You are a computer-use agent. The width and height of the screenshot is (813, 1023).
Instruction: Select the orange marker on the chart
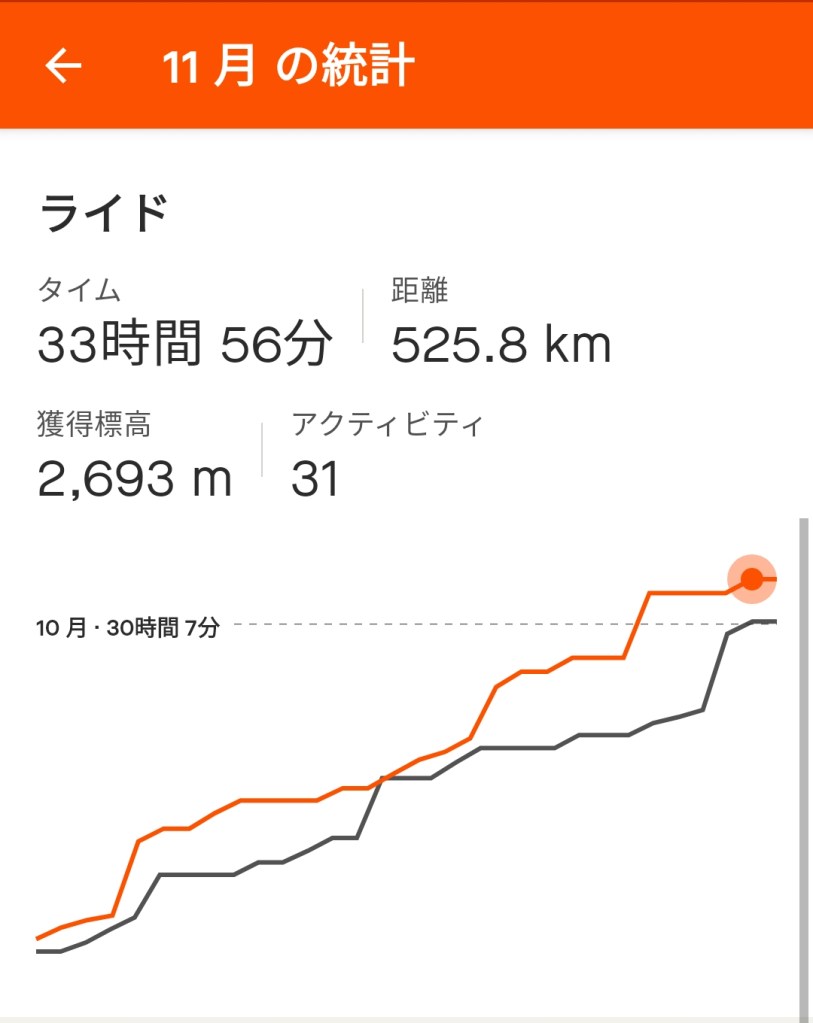[x=752, y=579]
